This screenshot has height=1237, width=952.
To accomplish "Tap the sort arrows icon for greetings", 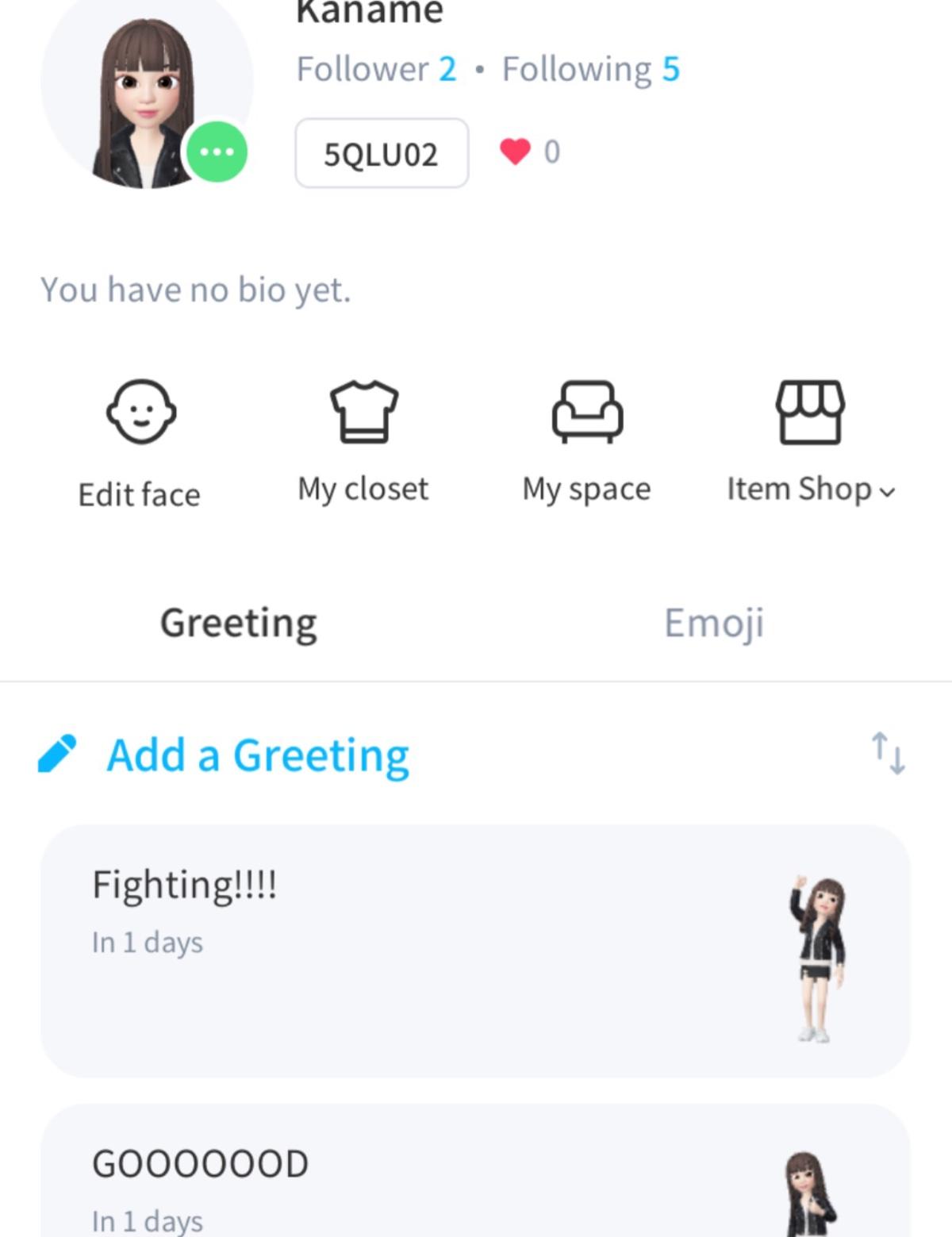I will tap(888, 753).
